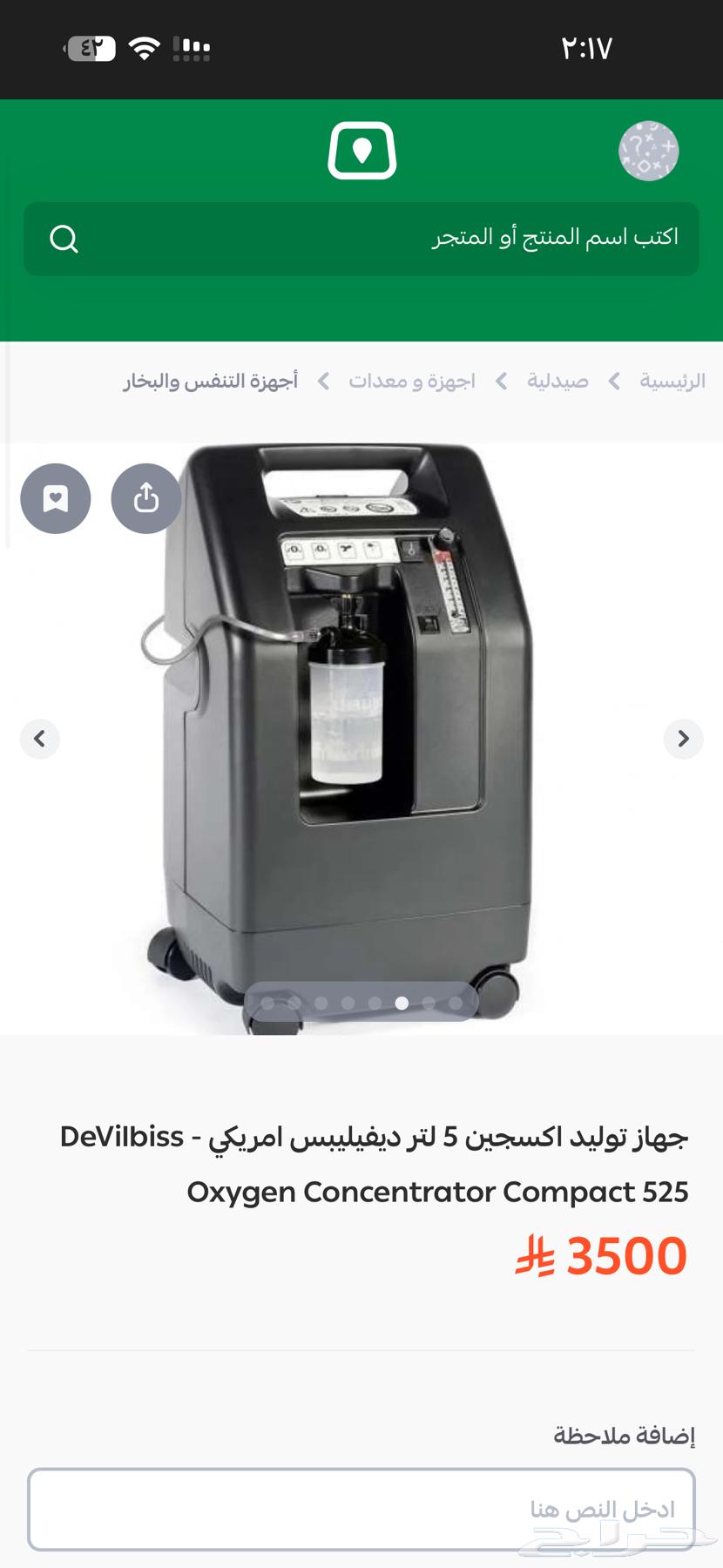Tap the search magnifier icon
723x1568 pixels.
click(63, 238)
